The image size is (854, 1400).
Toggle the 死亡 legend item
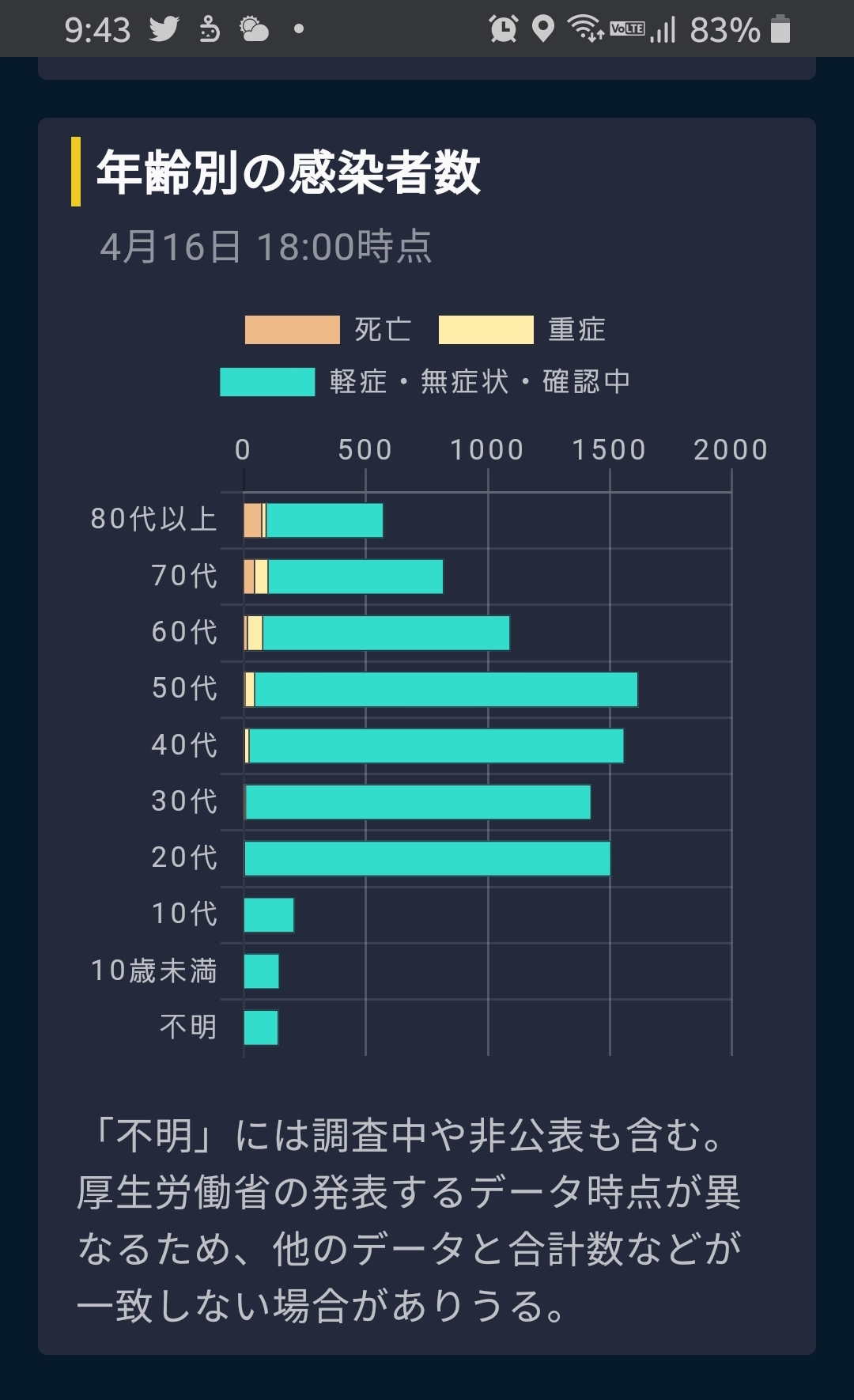[x=328, y=330]
